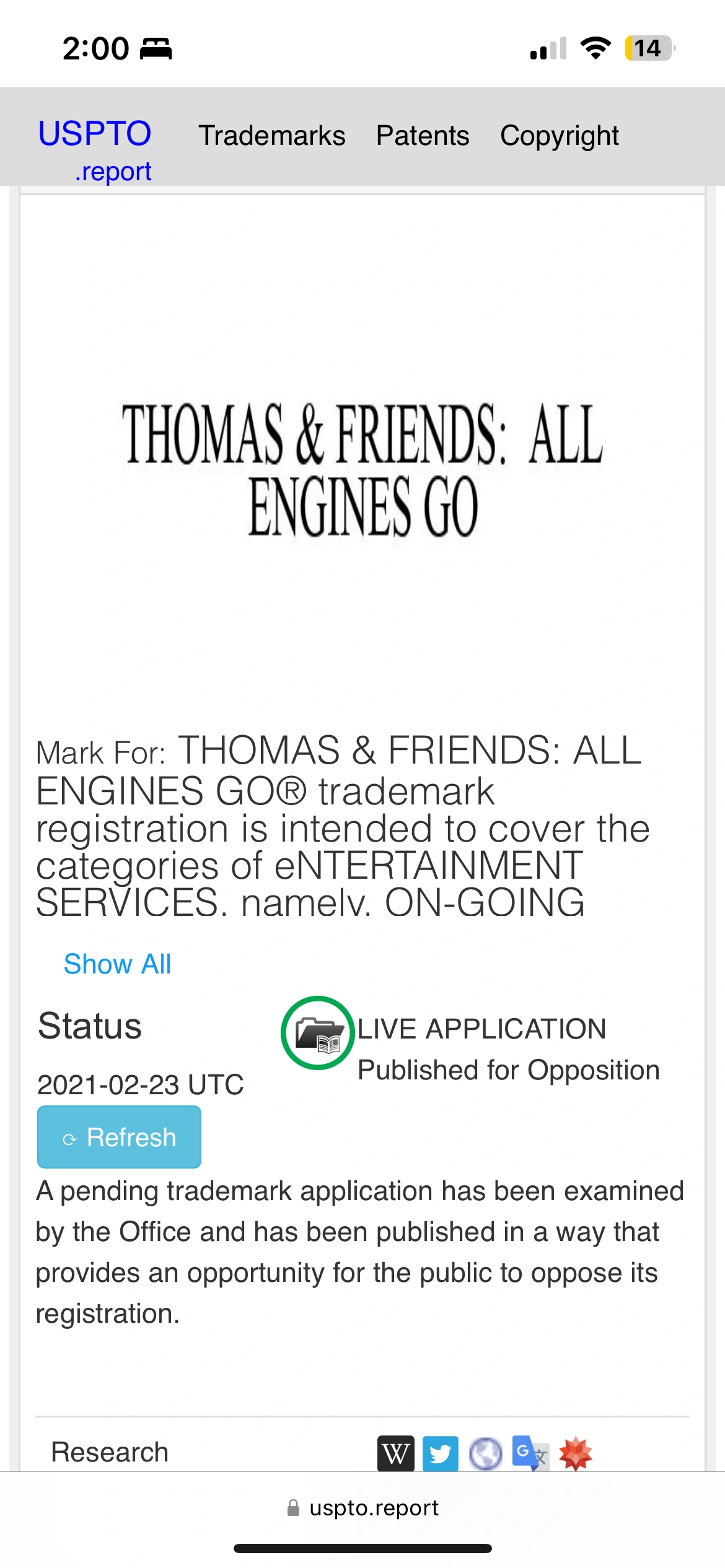Screen dimensions: 725x1568
Task: Switch to the Copyright section
Action: (559, 136)
